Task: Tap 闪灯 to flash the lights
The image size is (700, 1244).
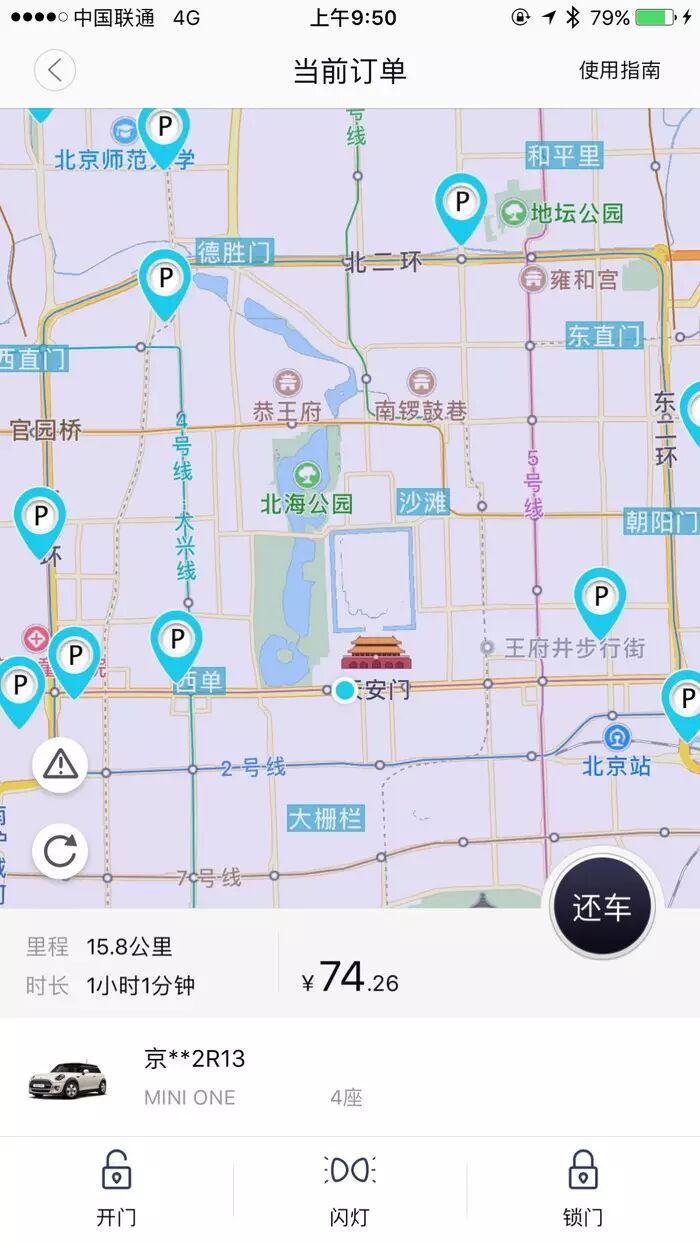Action: point(350,1188)
